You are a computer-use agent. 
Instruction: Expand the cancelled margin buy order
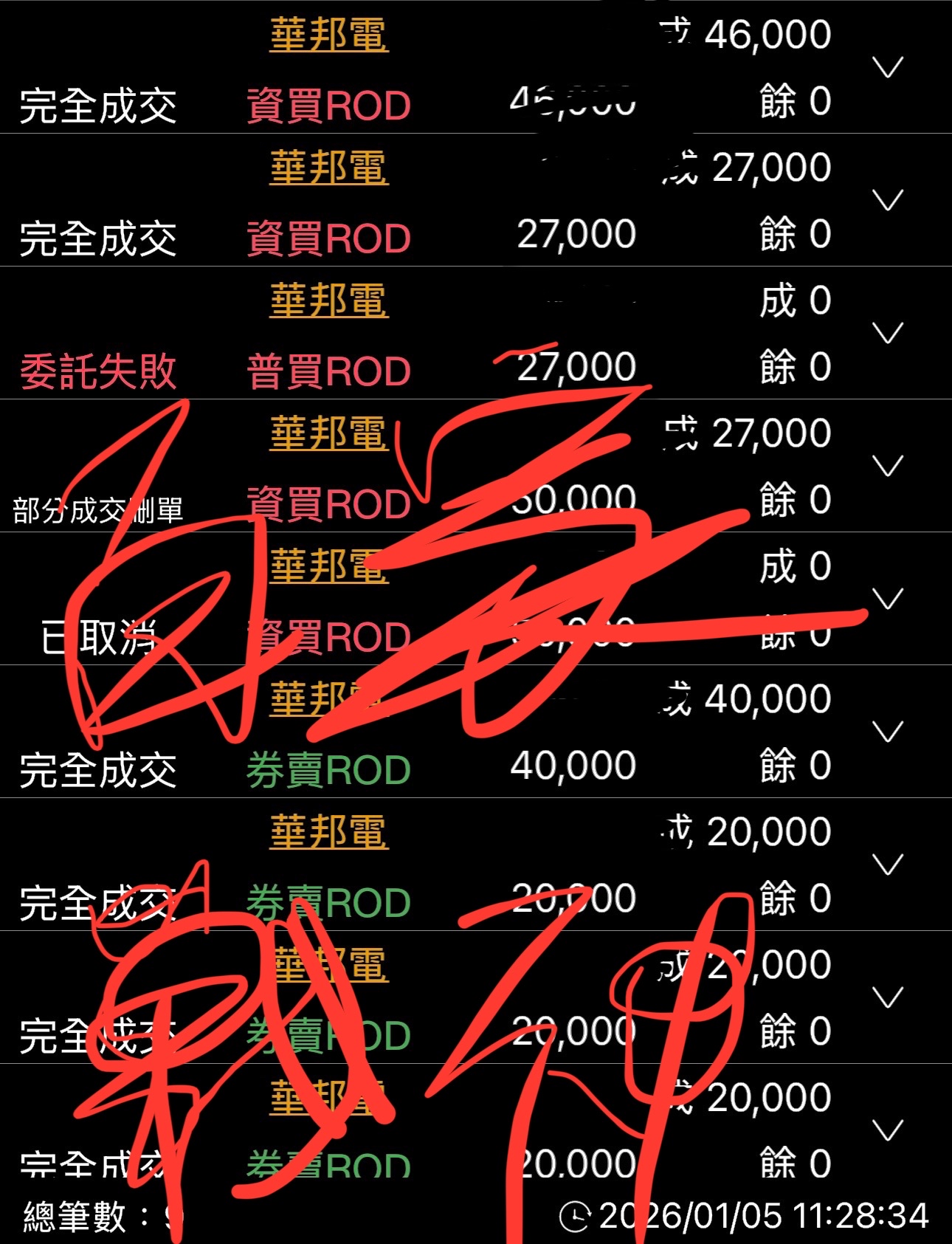pyautogui.click(x=888, y=599)
